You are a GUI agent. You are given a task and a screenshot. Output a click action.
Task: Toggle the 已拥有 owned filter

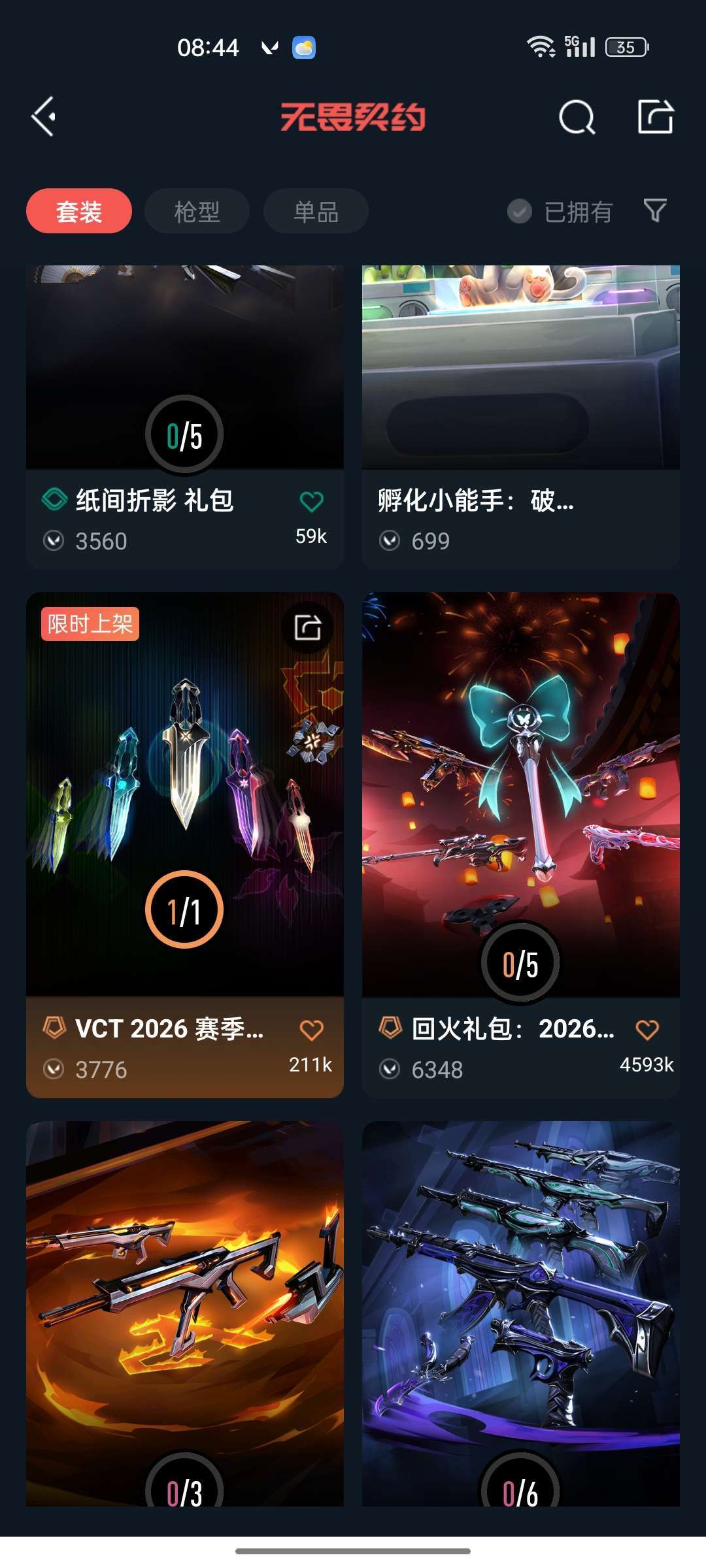tap(560, 212)
